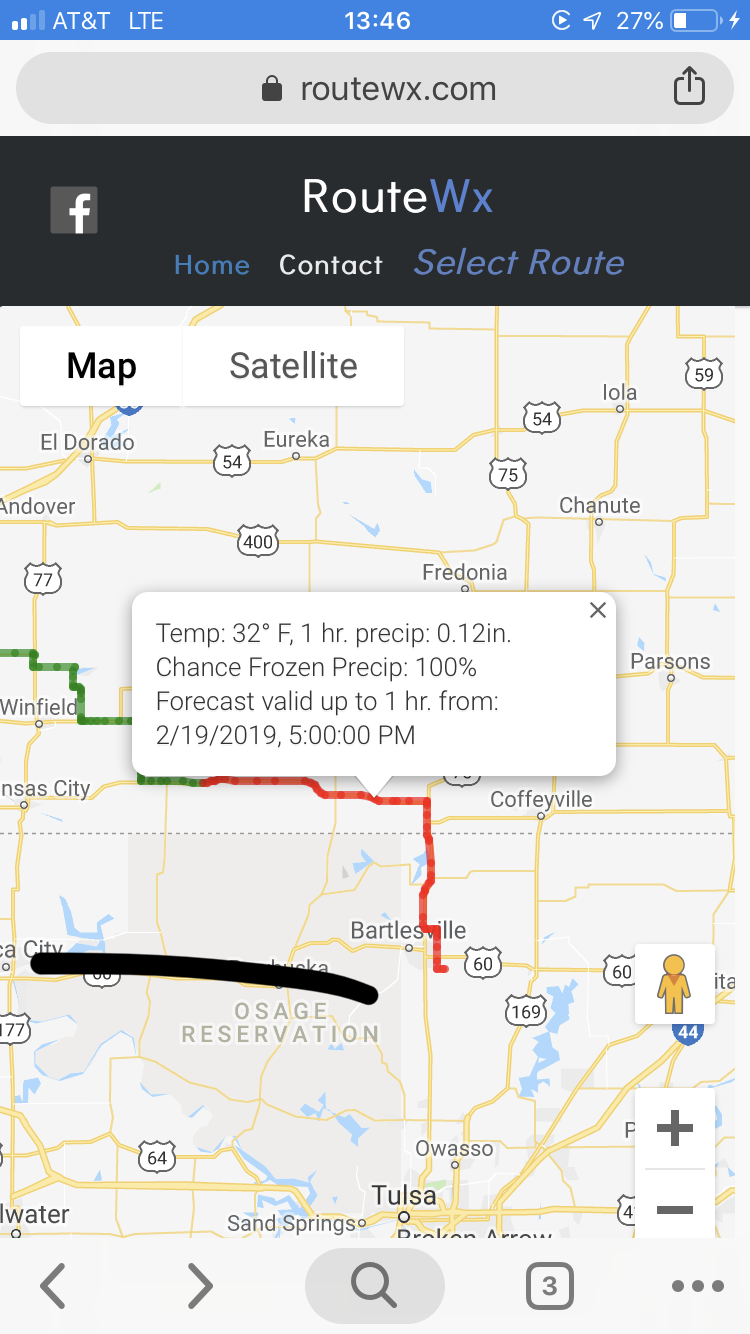
Task: Switch to Satellite imagery
Action: (x=293, y=366)
